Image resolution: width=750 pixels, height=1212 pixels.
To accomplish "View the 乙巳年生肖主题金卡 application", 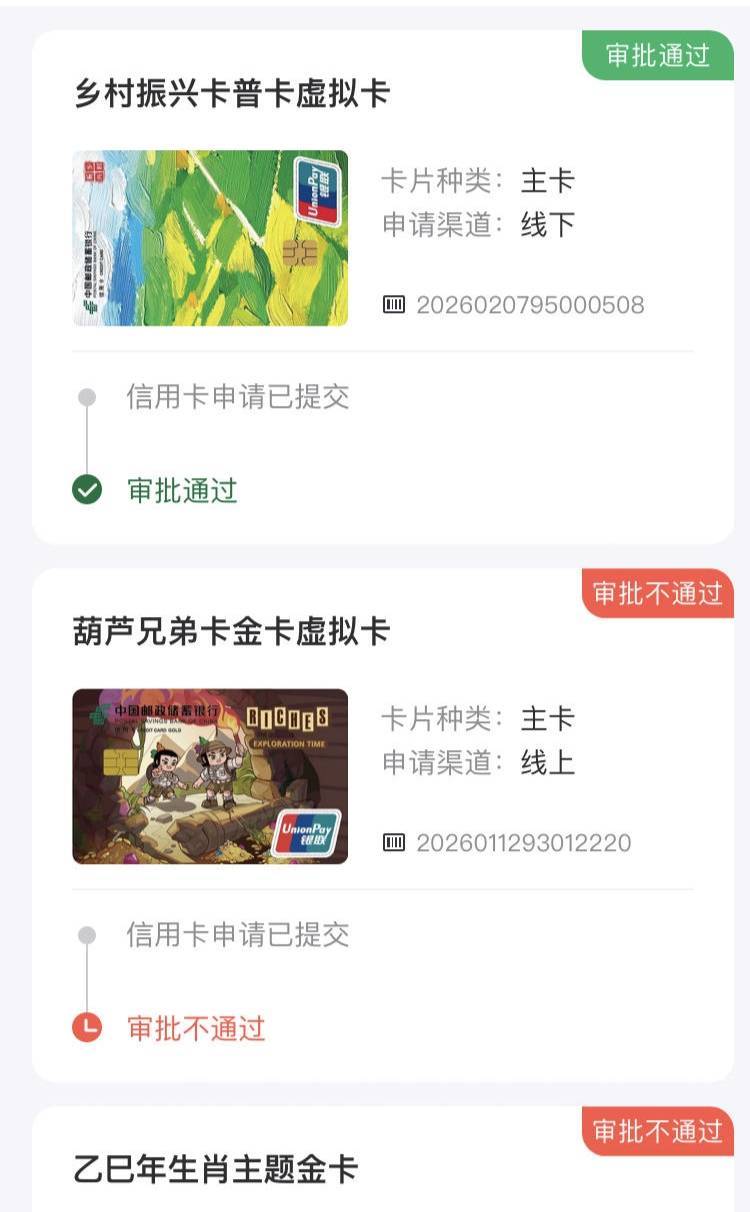I will tap(216, 1169).
